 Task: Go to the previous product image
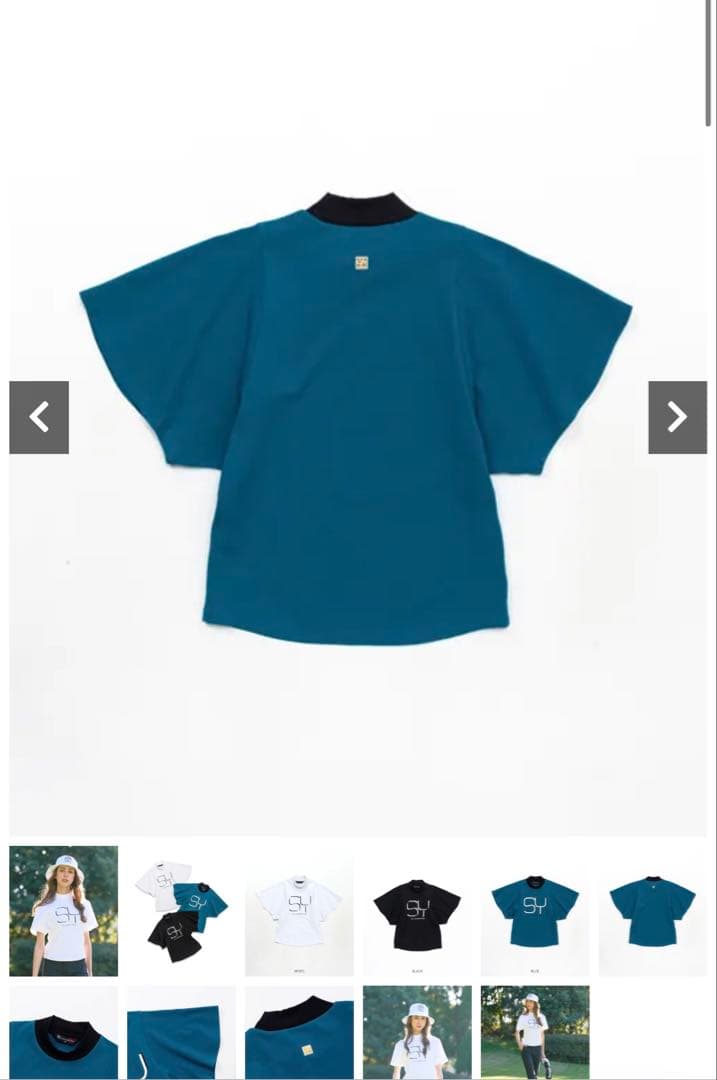[39, 417]
